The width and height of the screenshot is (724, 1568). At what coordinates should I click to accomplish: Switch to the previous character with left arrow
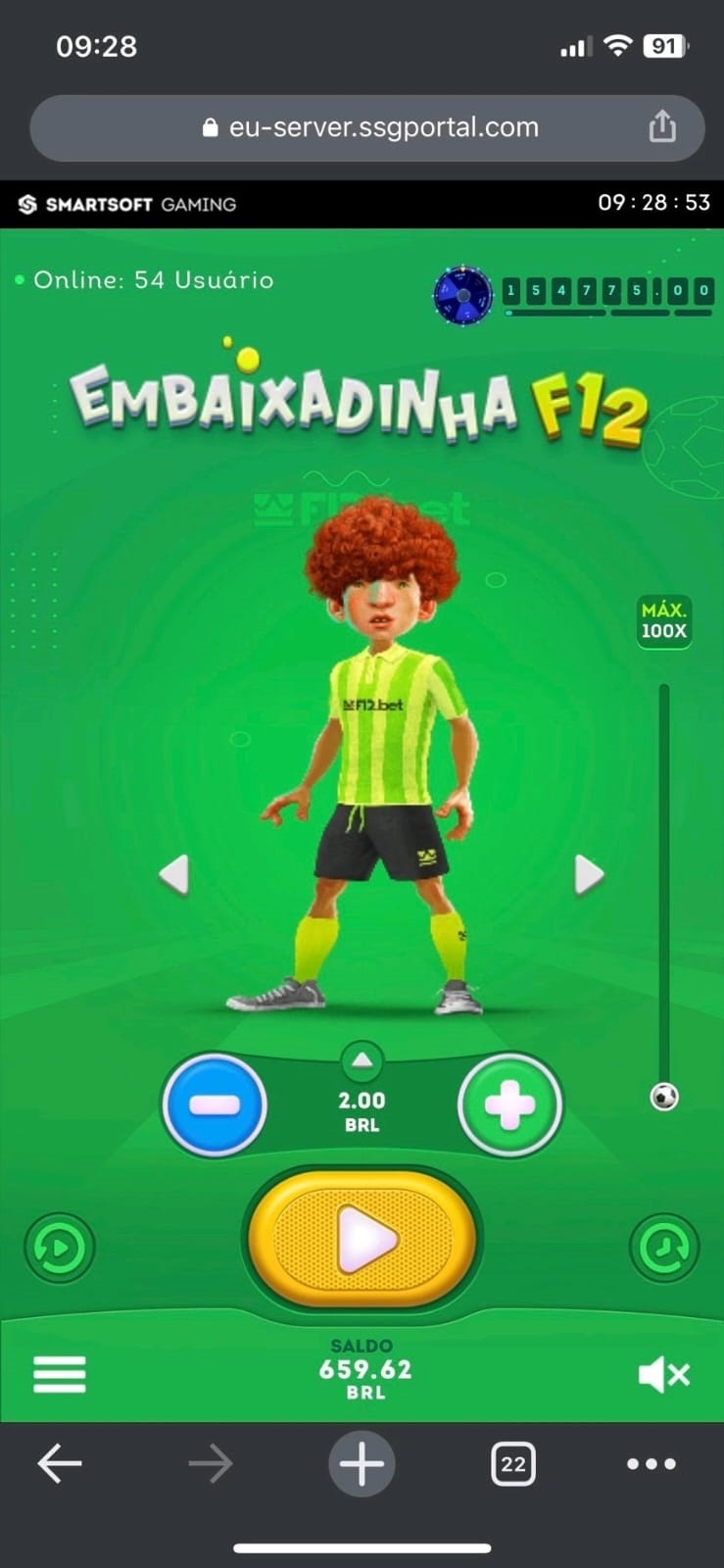coord(174,874)
